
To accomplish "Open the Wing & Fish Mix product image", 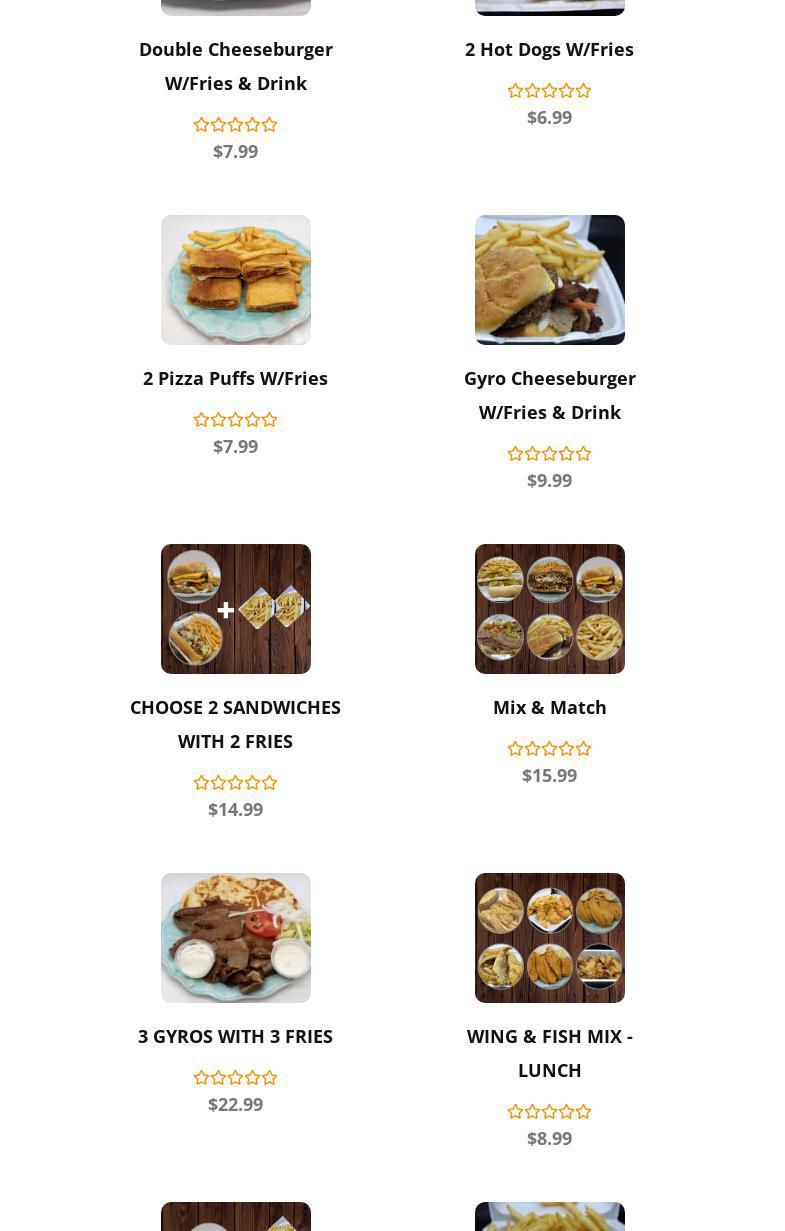I will point(549,938).
